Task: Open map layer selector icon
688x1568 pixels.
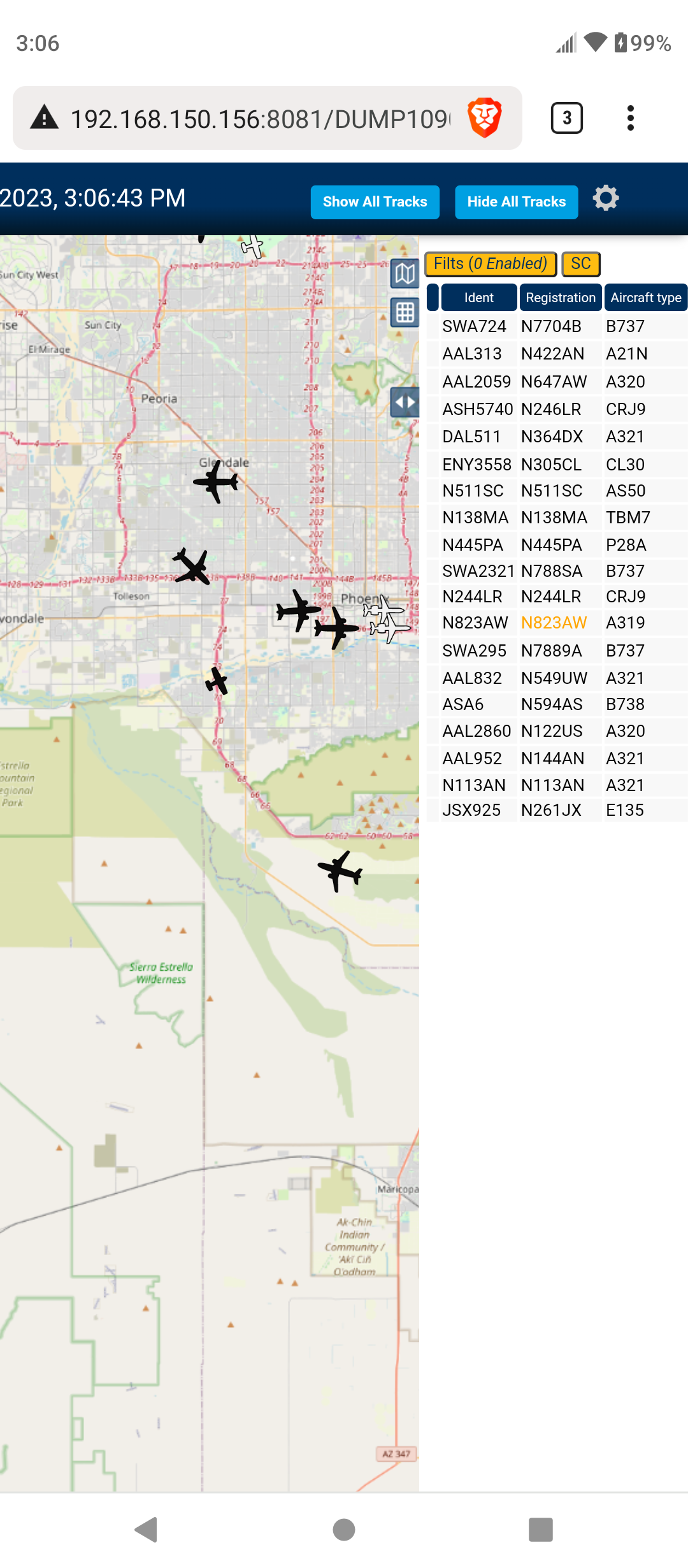Action: coord(405,274)
